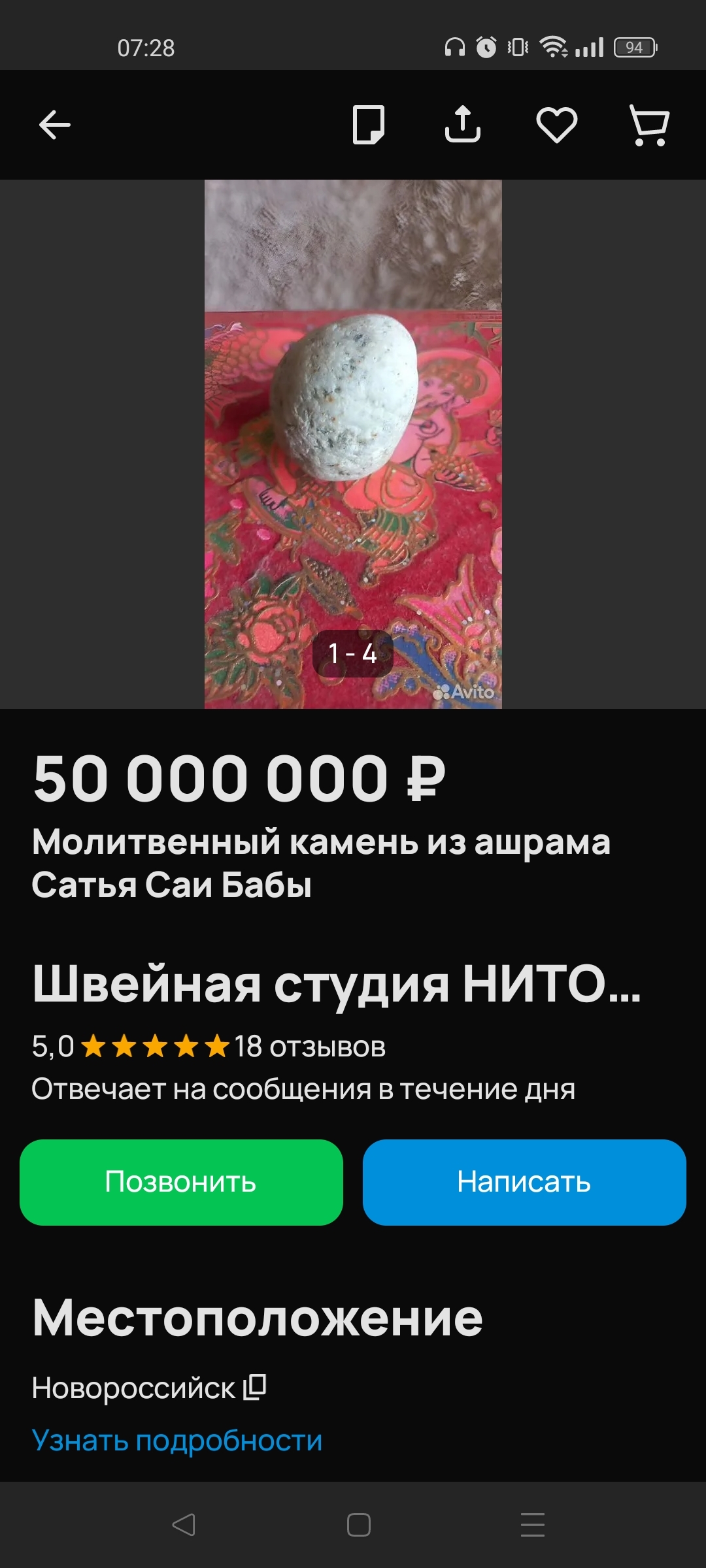The image size is (706, 1568).
Task: Add listing to favorites with the heart
Action: click(x=556, y=125)
